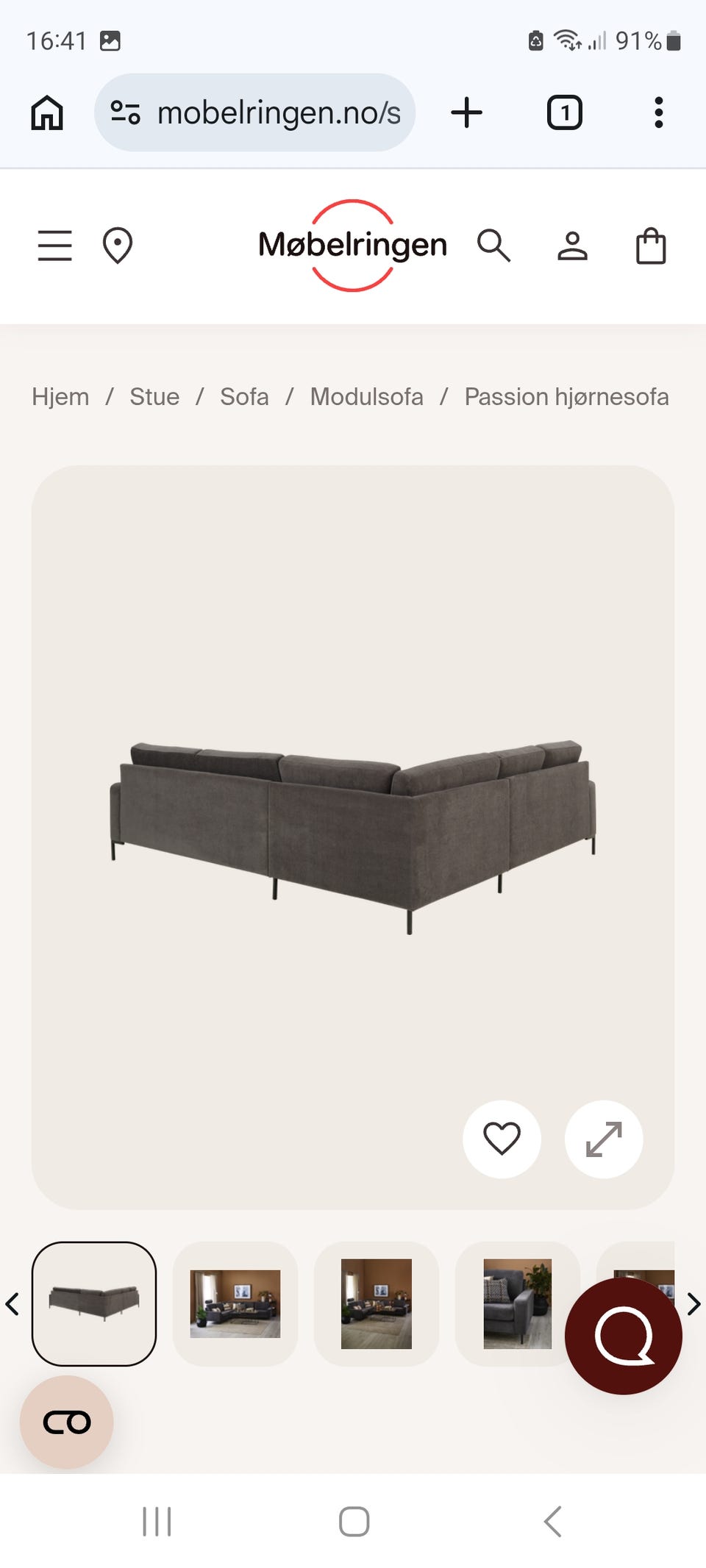Screen dimensions: 706x1568
Task: Open the chat bubble button
Action: (x=623, y=1336)
